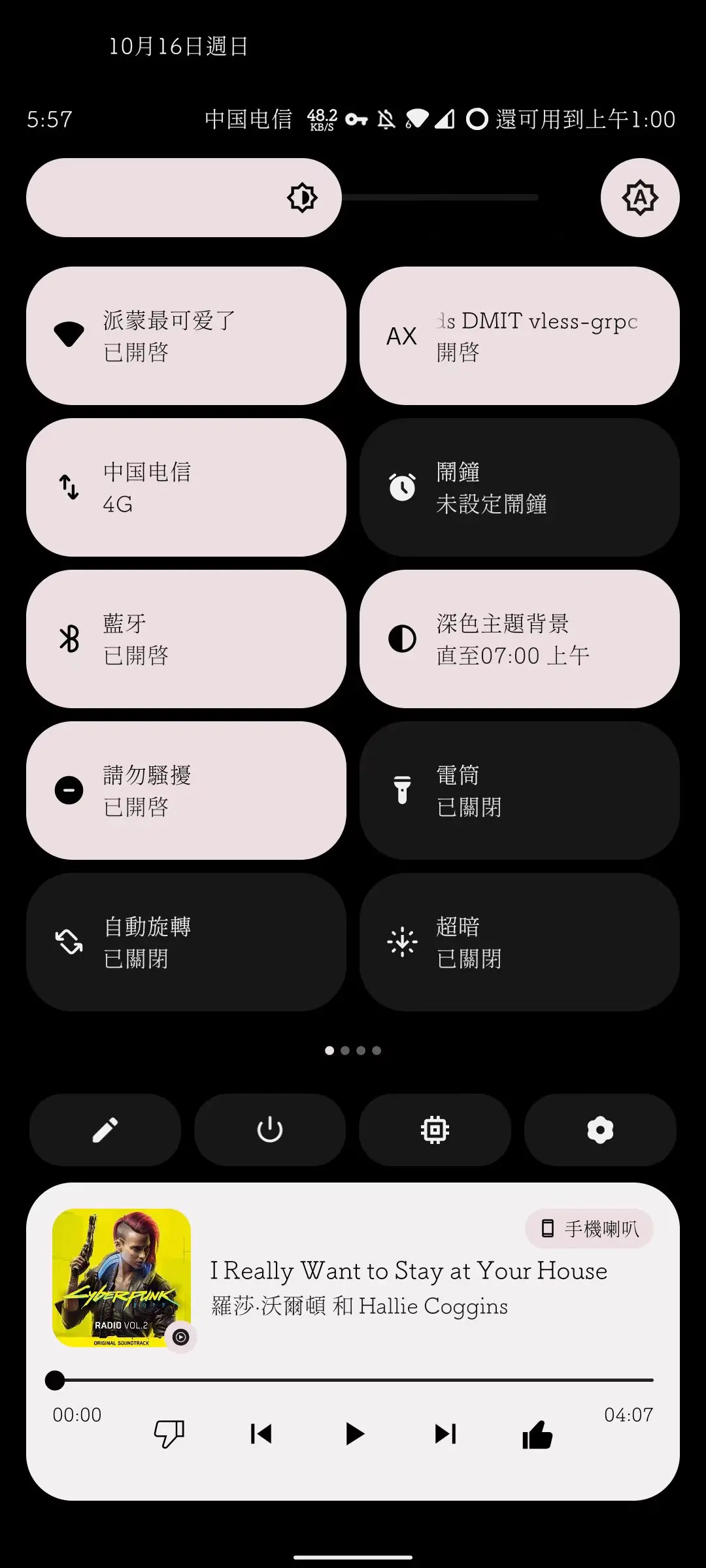Enable 超暗 extra dim tile
Screen dimensions: 706x1568
519,942
